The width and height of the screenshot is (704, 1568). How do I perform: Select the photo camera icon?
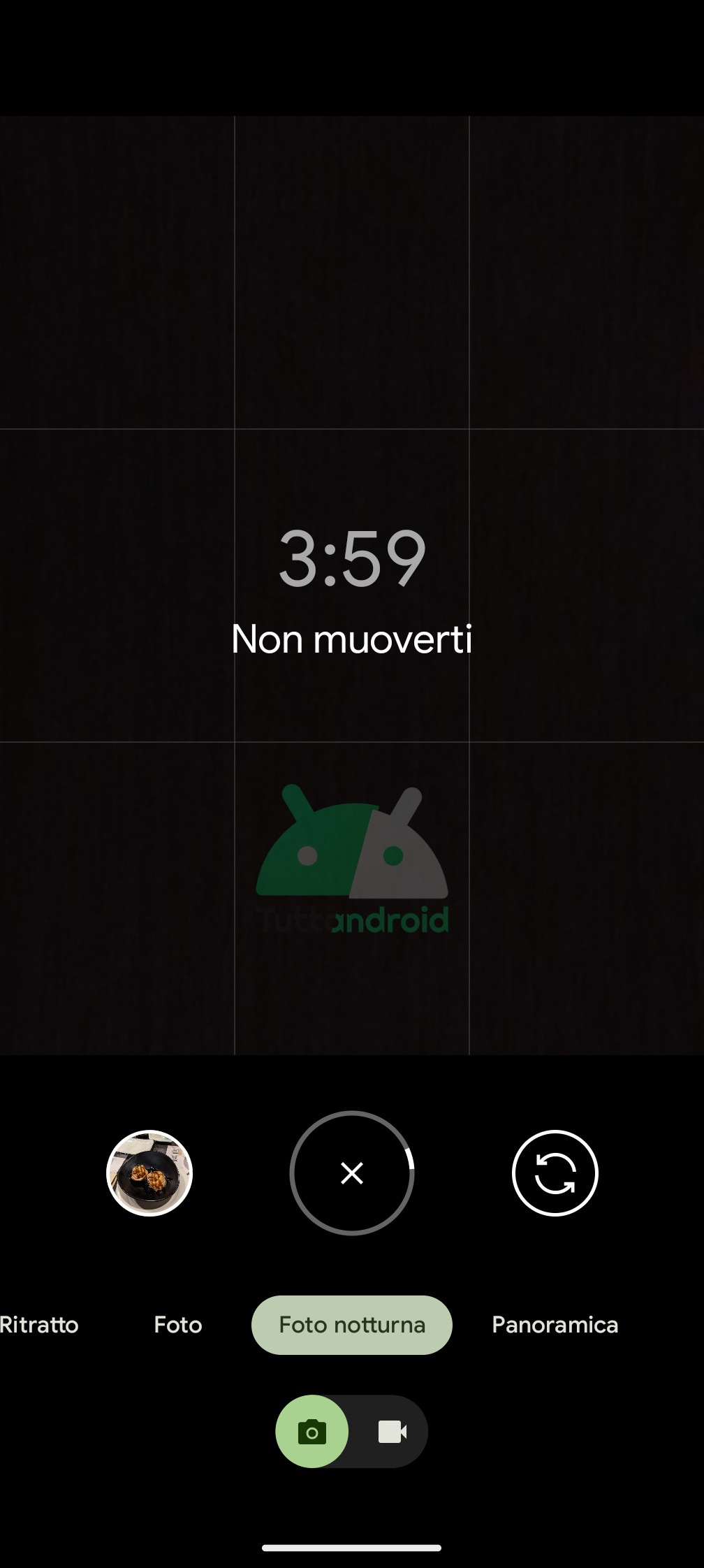coord(312,1432)
